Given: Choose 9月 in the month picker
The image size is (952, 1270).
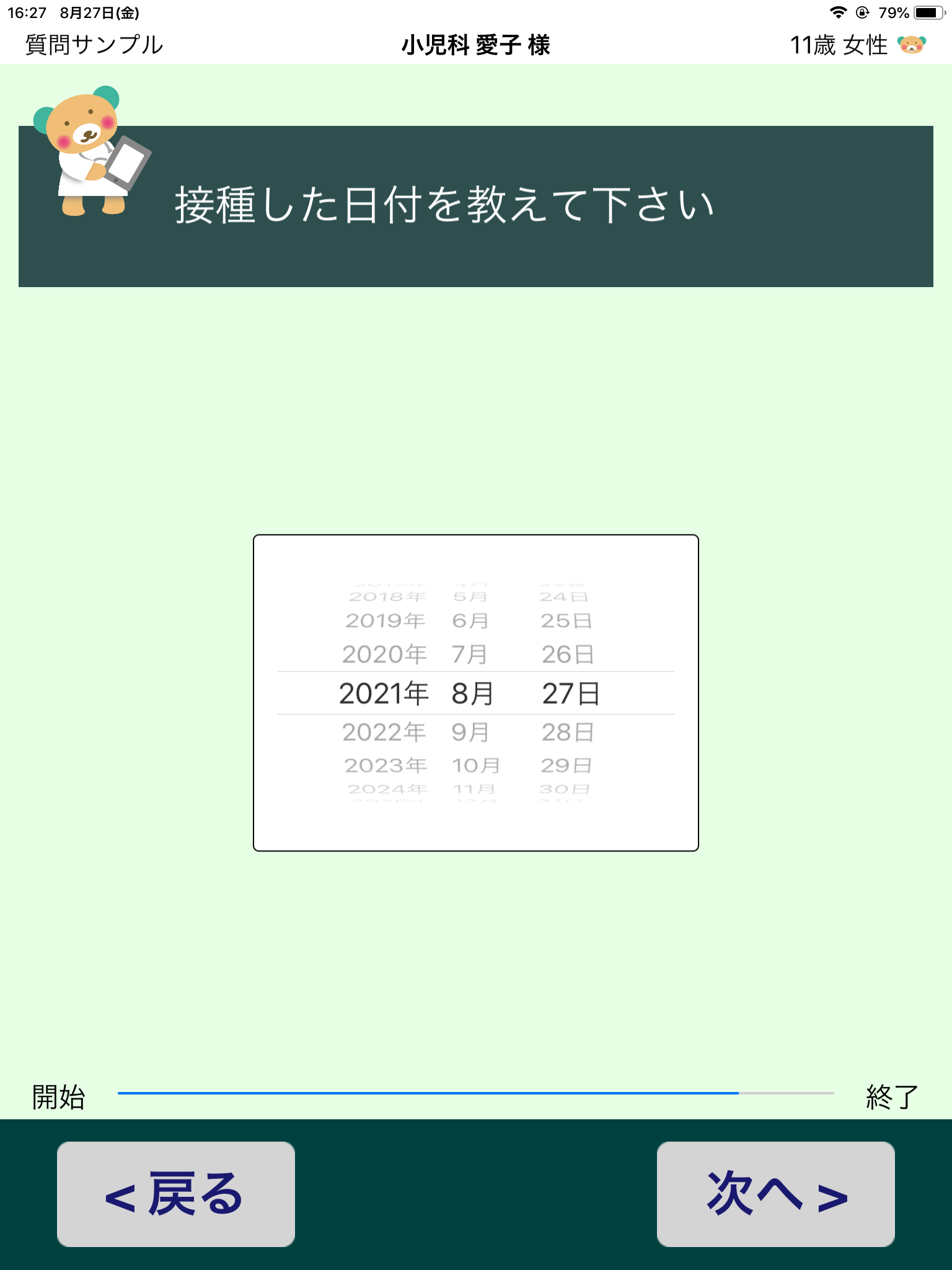Looking at the screenshot, I should (470, 732).
